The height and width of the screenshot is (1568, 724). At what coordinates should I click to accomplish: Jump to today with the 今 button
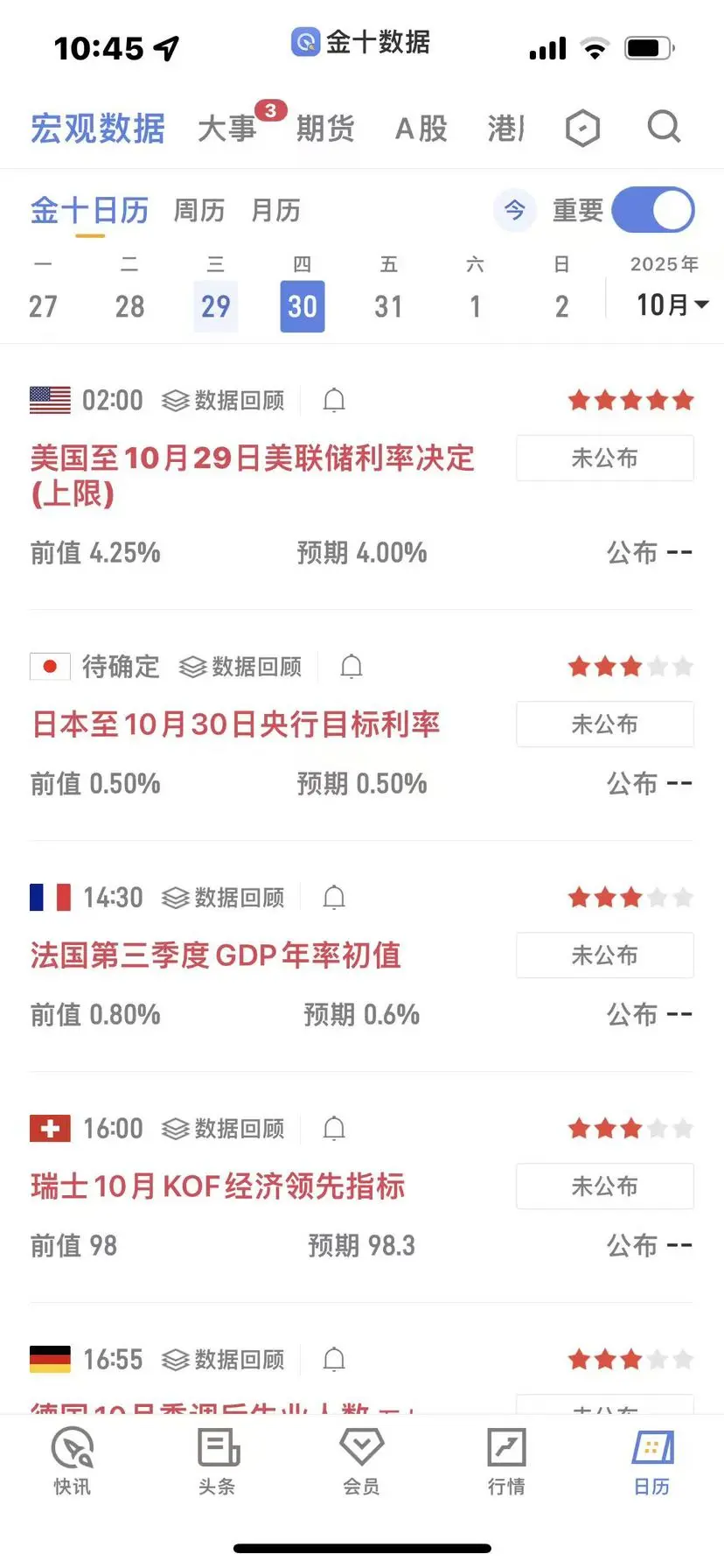[515, 211]
